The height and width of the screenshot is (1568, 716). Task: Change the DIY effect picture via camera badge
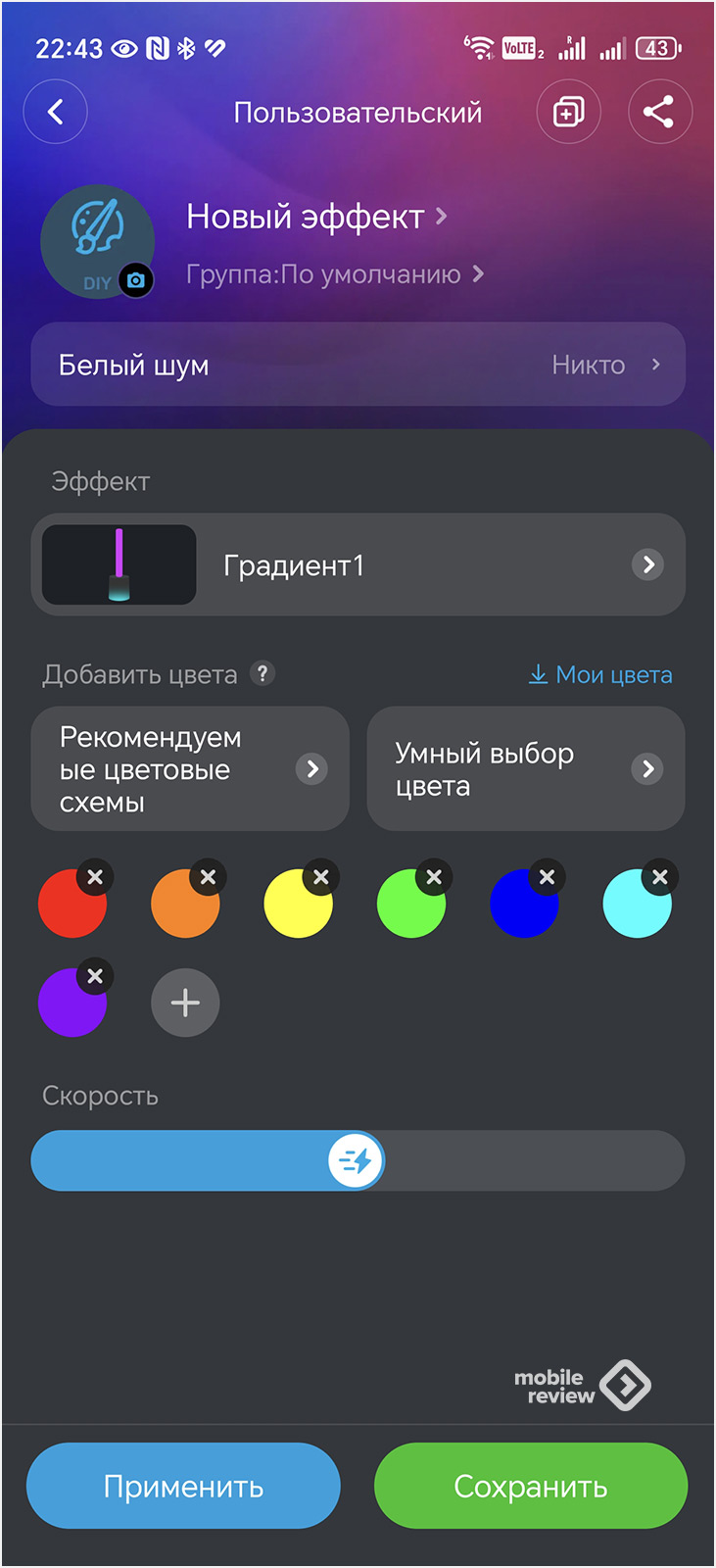click(x=136, y=280)
